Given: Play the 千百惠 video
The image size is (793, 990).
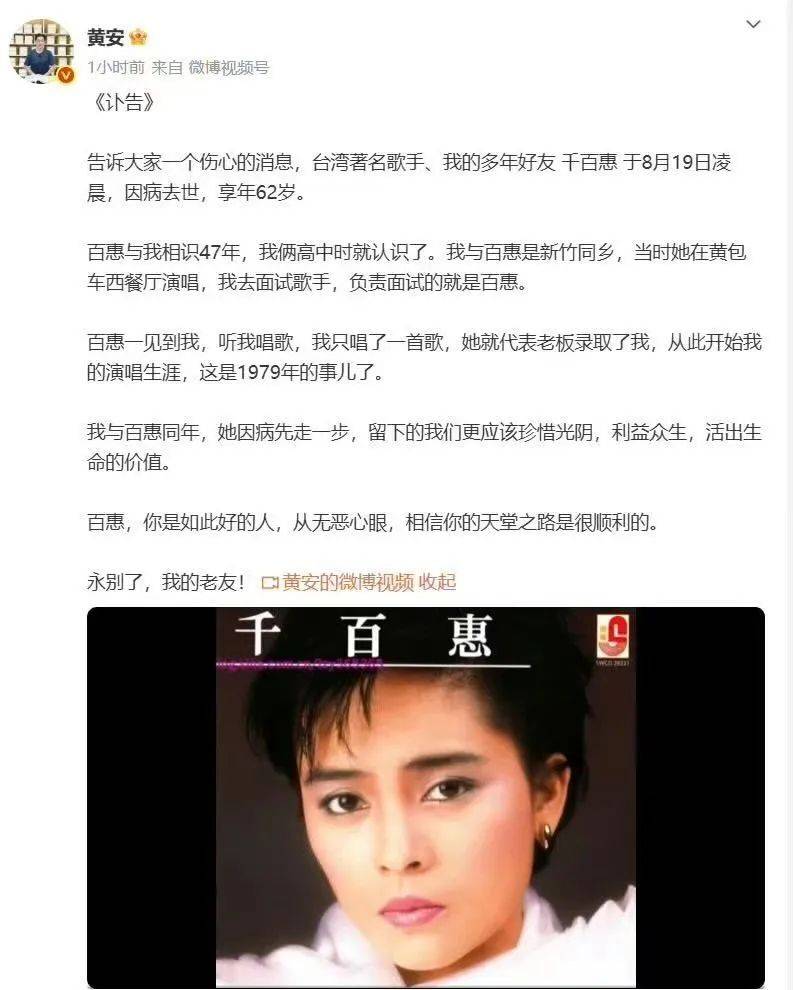Looking at the screenshot, I should [425, 797].
